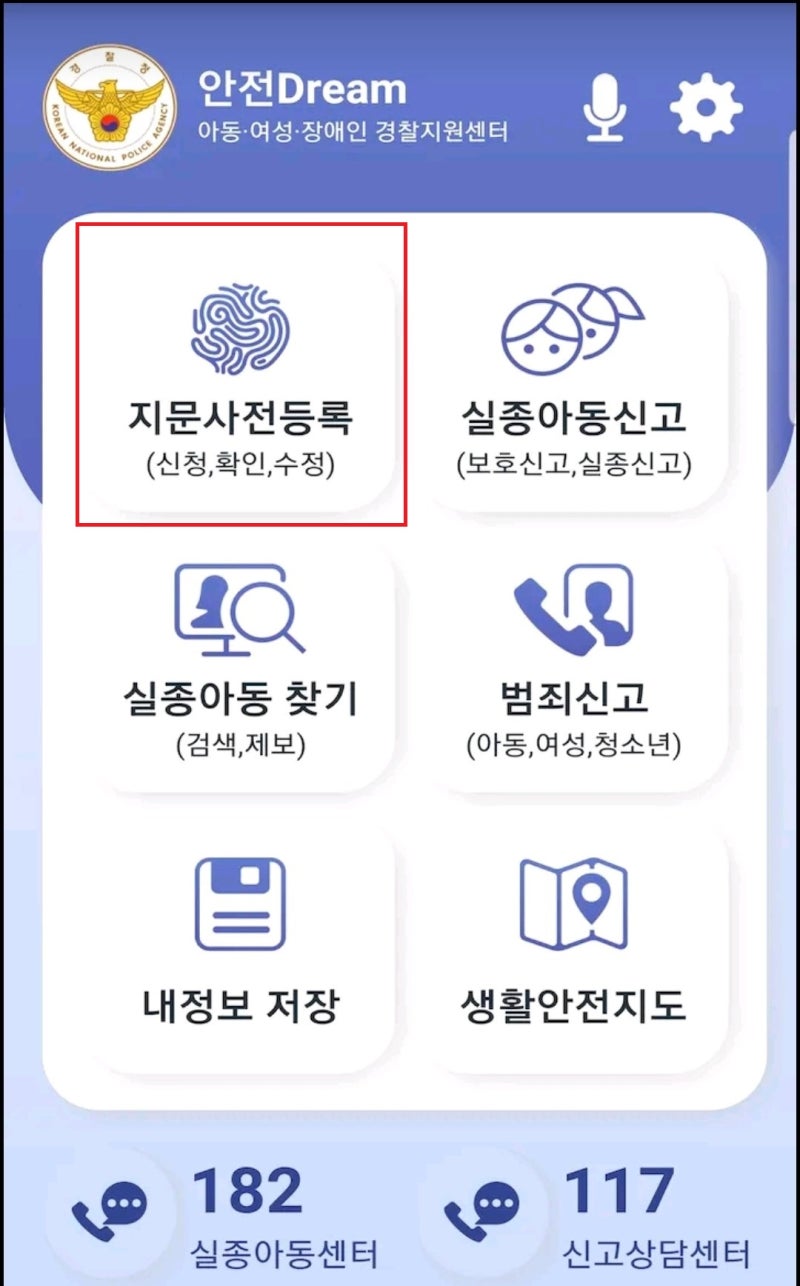Open 내정보 저장 tile
Viewport: 800px width, 1286px height.
coord(242,940)
